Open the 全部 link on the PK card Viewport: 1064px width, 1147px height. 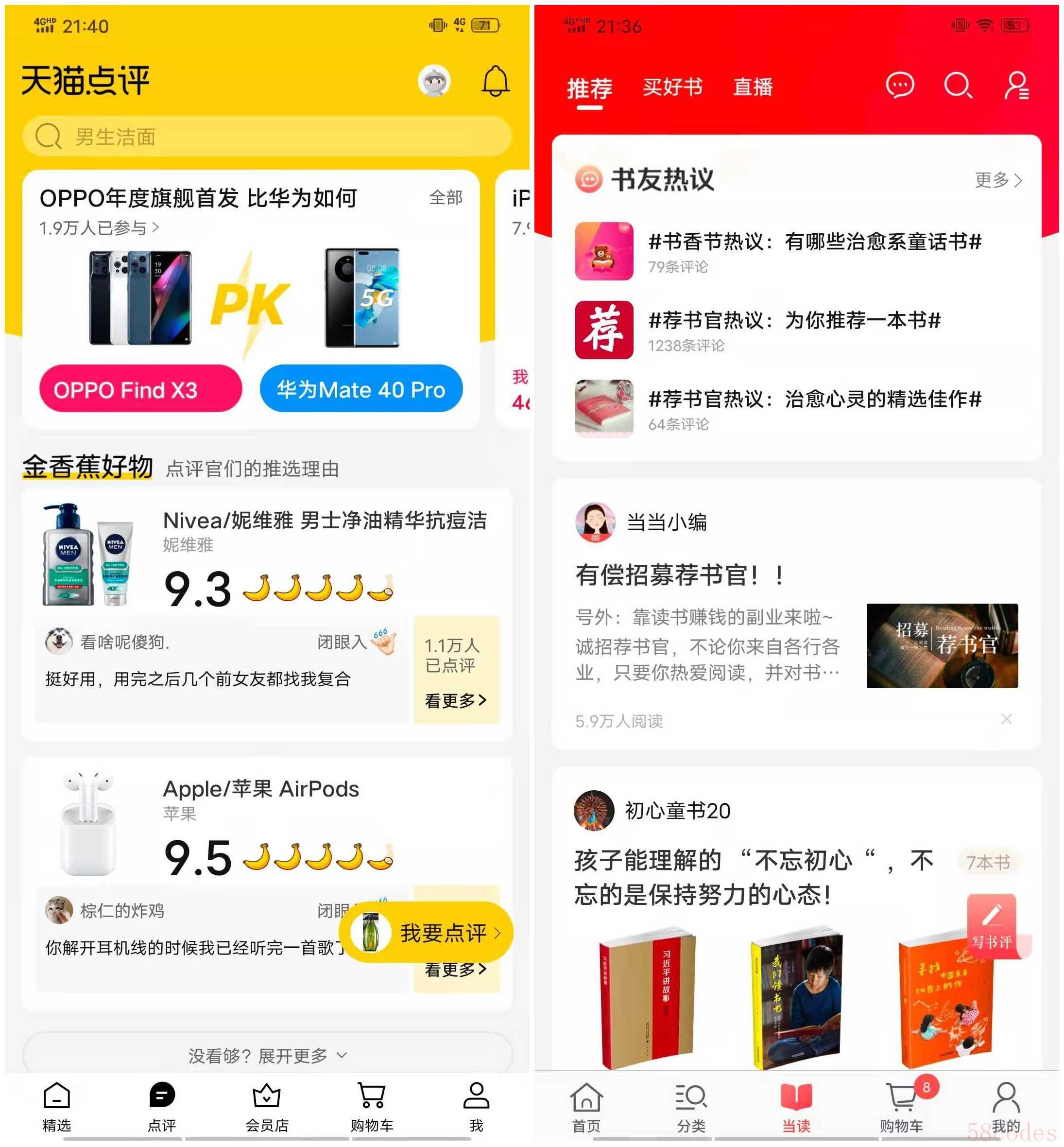point(445,198)
